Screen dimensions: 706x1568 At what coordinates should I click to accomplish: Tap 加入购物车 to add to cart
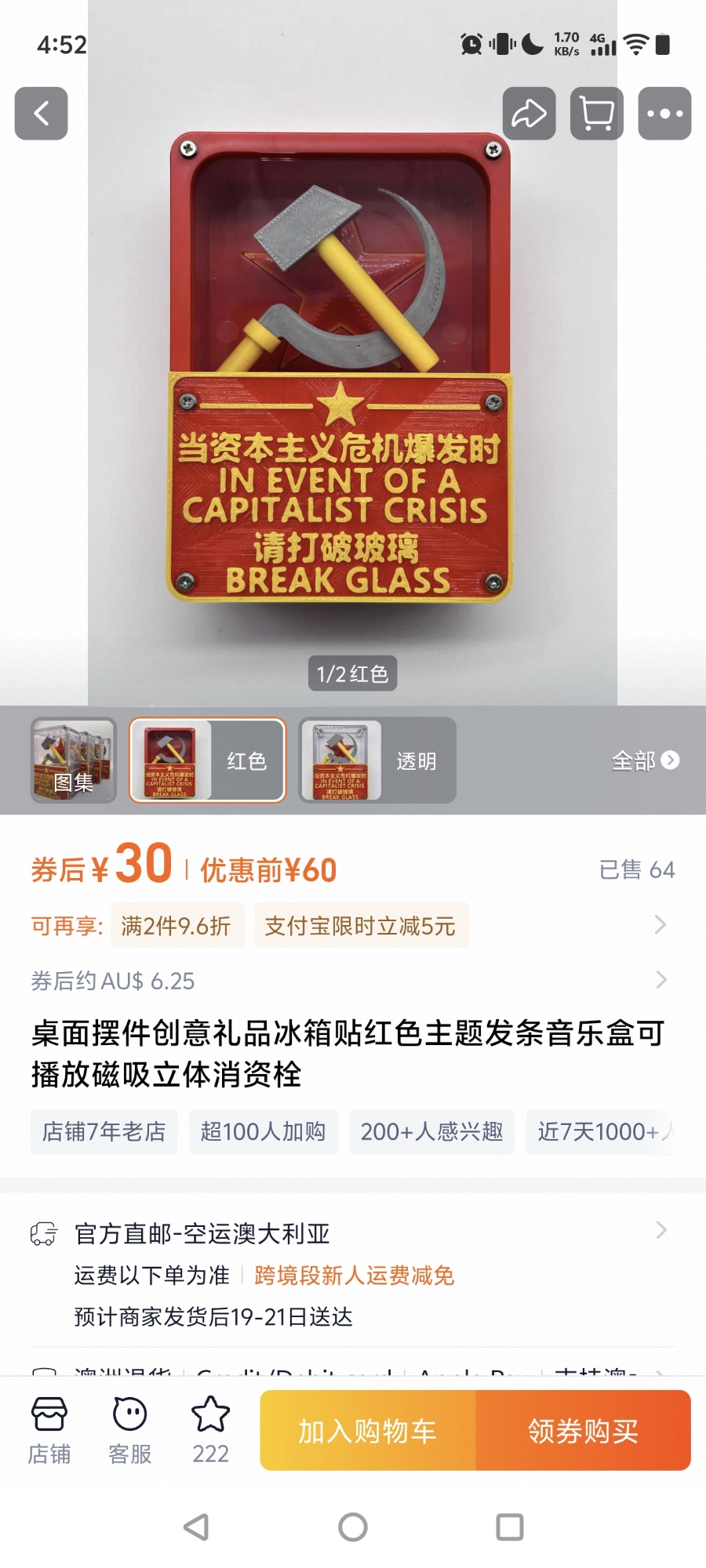(367, 1431)
